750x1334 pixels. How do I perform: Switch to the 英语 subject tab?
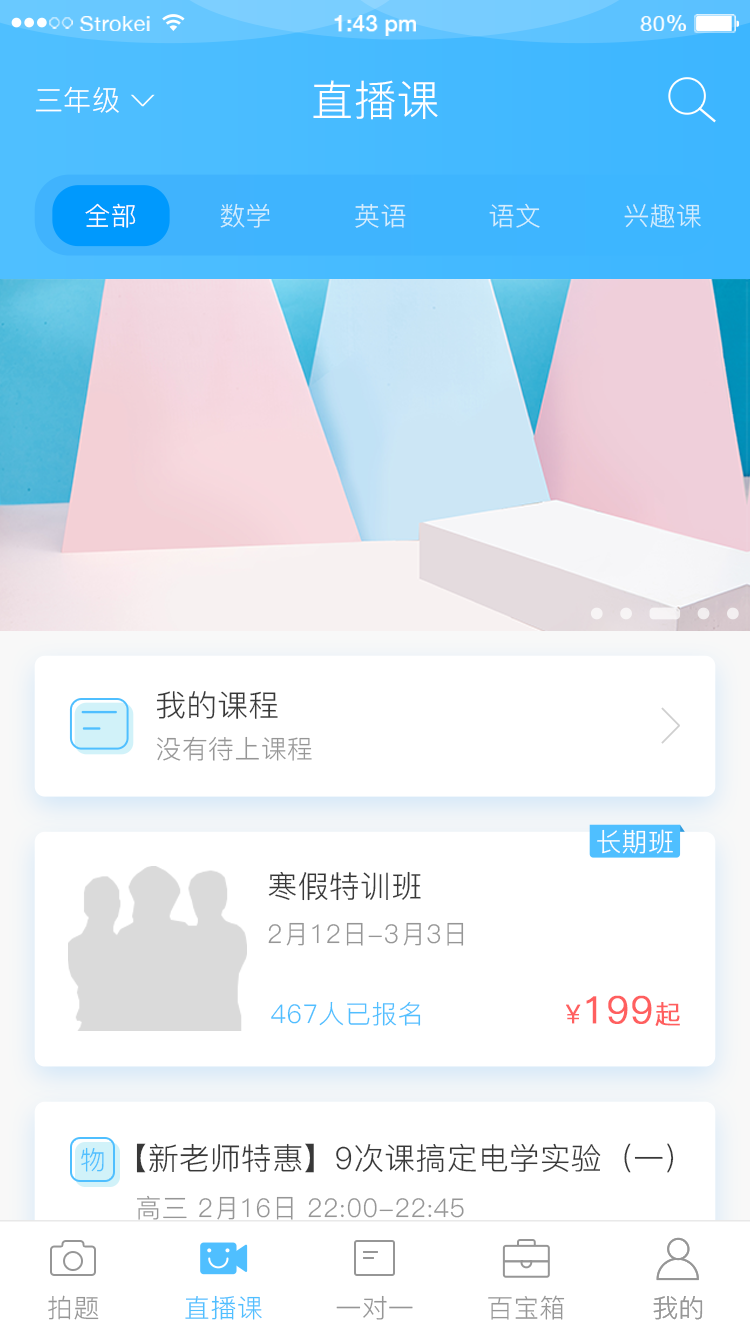tap(380, 216)
